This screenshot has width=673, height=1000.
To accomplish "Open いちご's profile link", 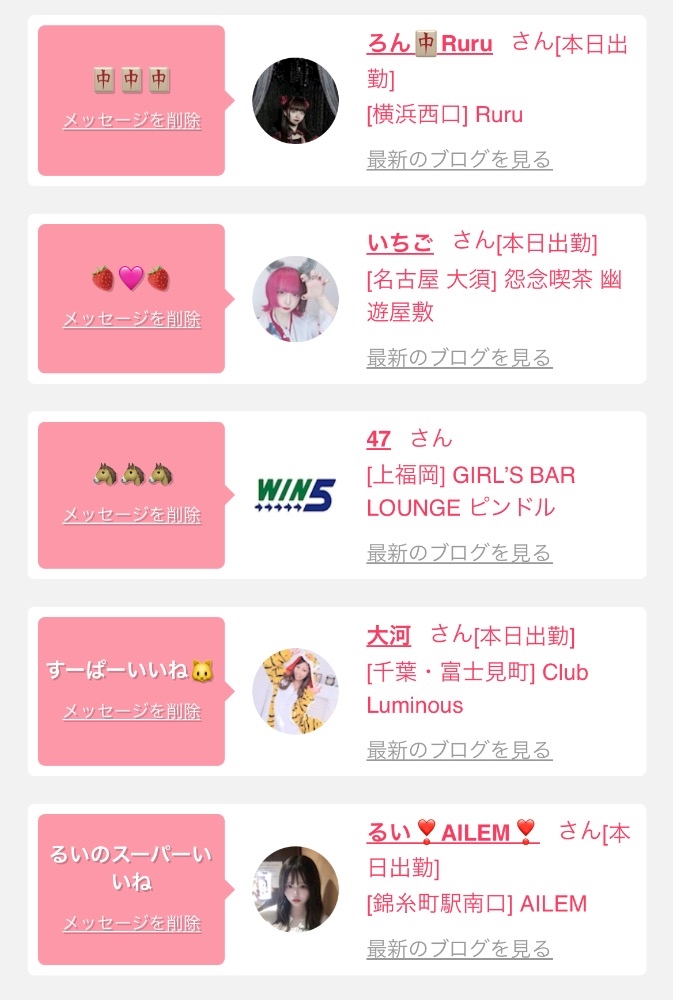I will [x=400, y=242].
